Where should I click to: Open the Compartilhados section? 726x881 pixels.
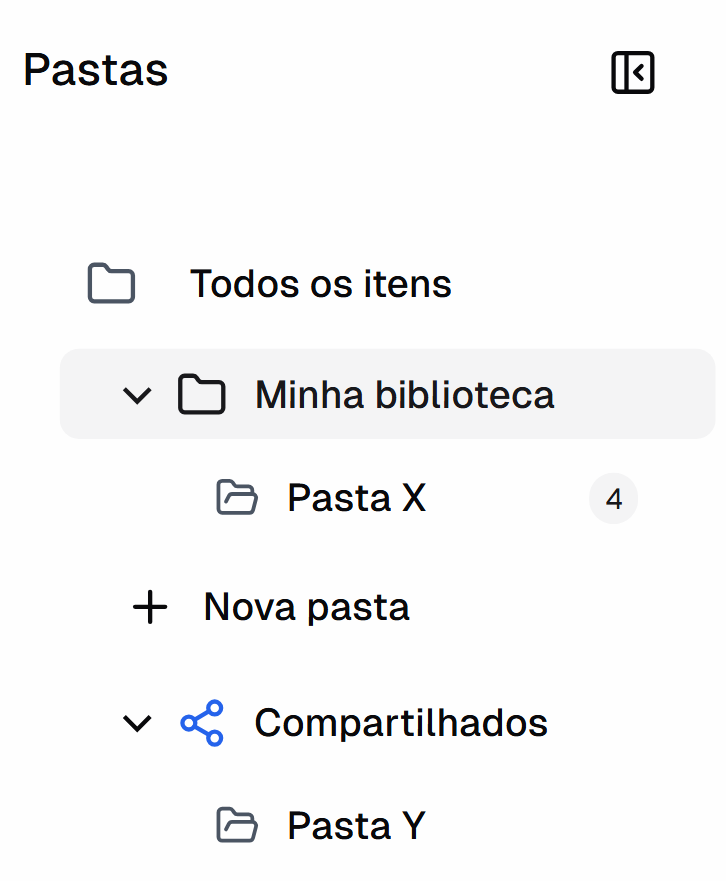(400, 723)
